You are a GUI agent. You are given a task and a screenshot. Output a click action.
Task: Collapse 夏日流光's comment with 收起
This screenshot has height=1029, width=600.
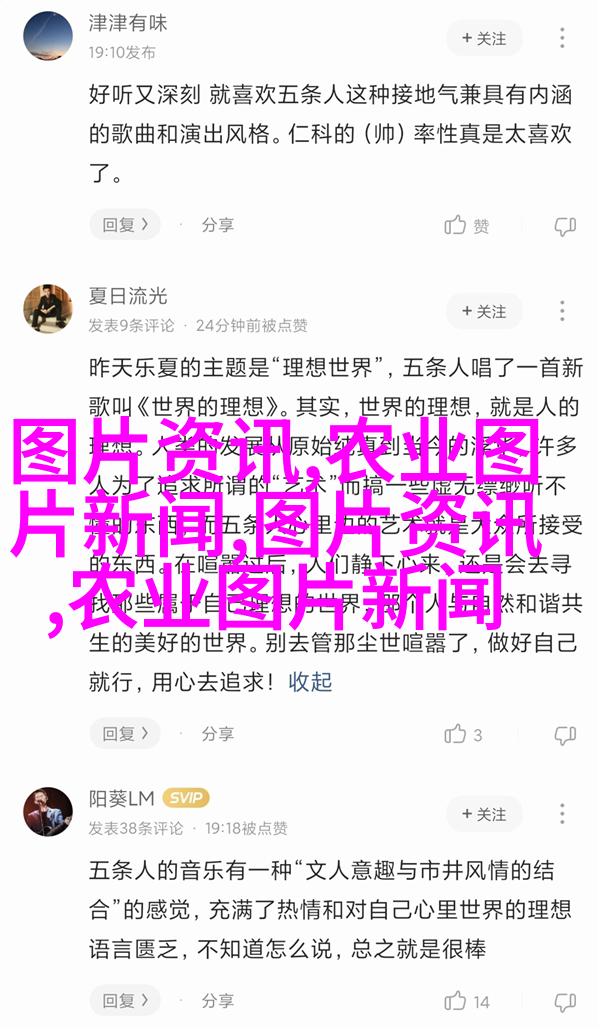[x=310, y=682]
